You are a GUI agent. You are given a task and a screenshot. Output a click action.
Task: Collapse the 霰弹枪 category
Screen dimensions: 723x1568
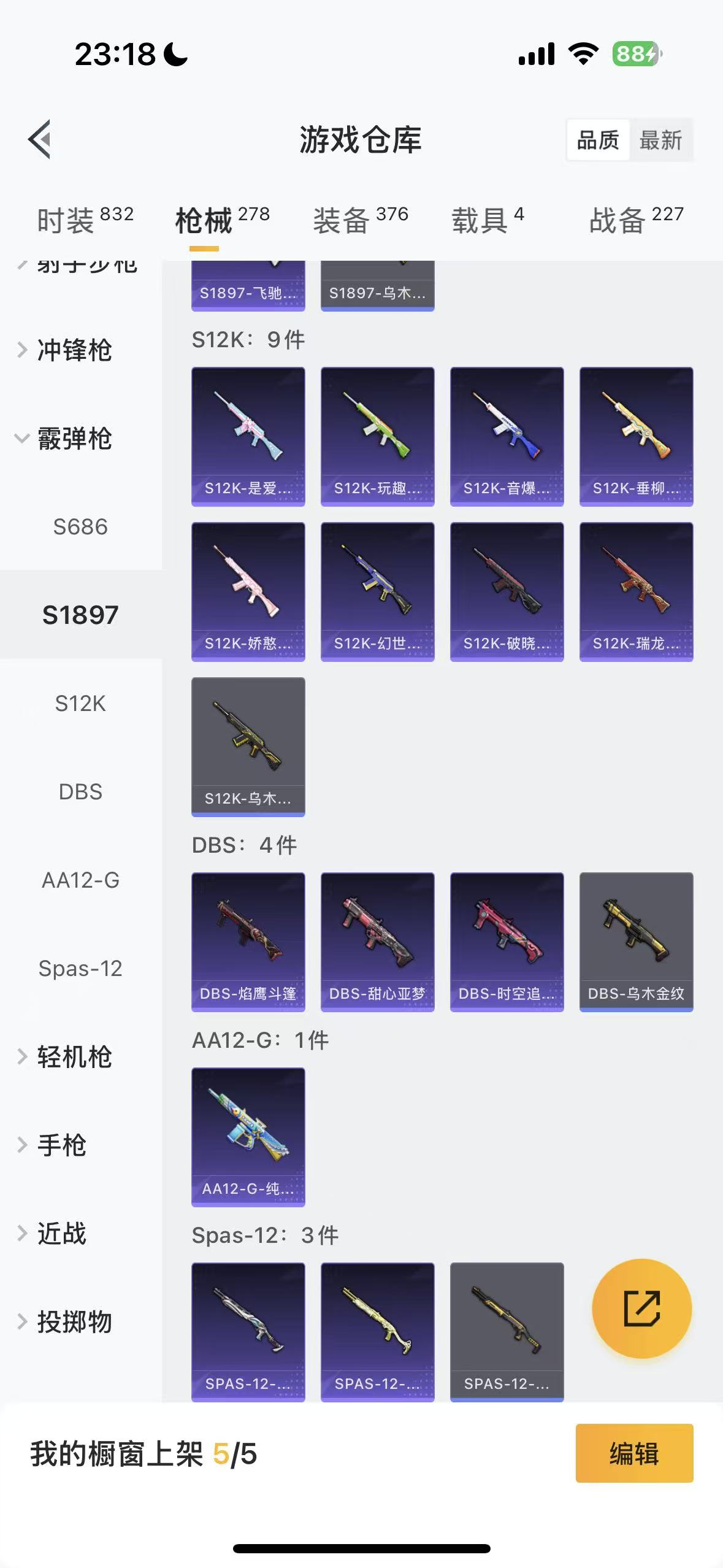[x=74, y=439]
